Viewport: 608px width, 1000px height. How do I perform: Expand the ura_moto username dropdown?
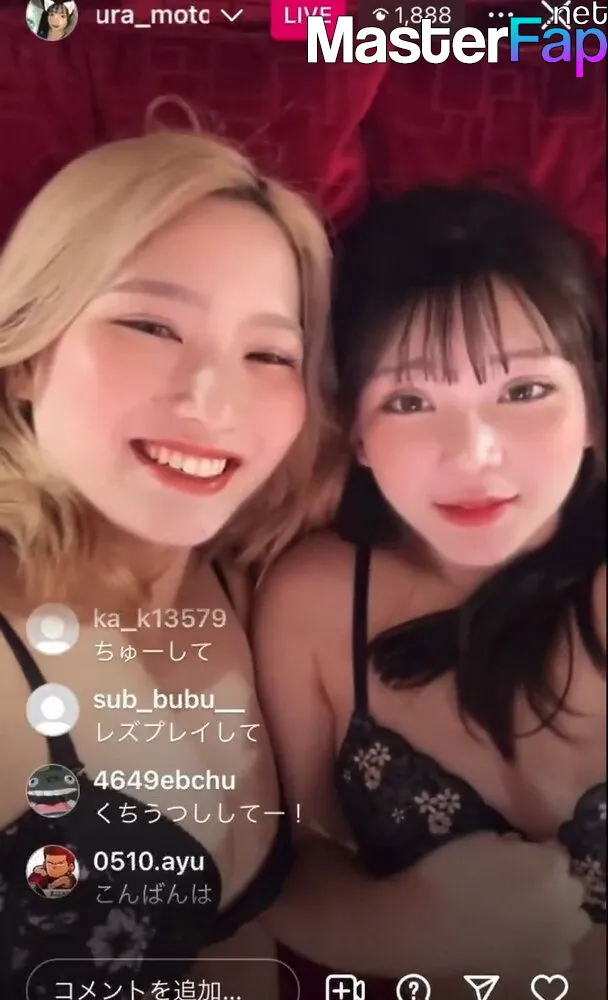pos(234,15)
